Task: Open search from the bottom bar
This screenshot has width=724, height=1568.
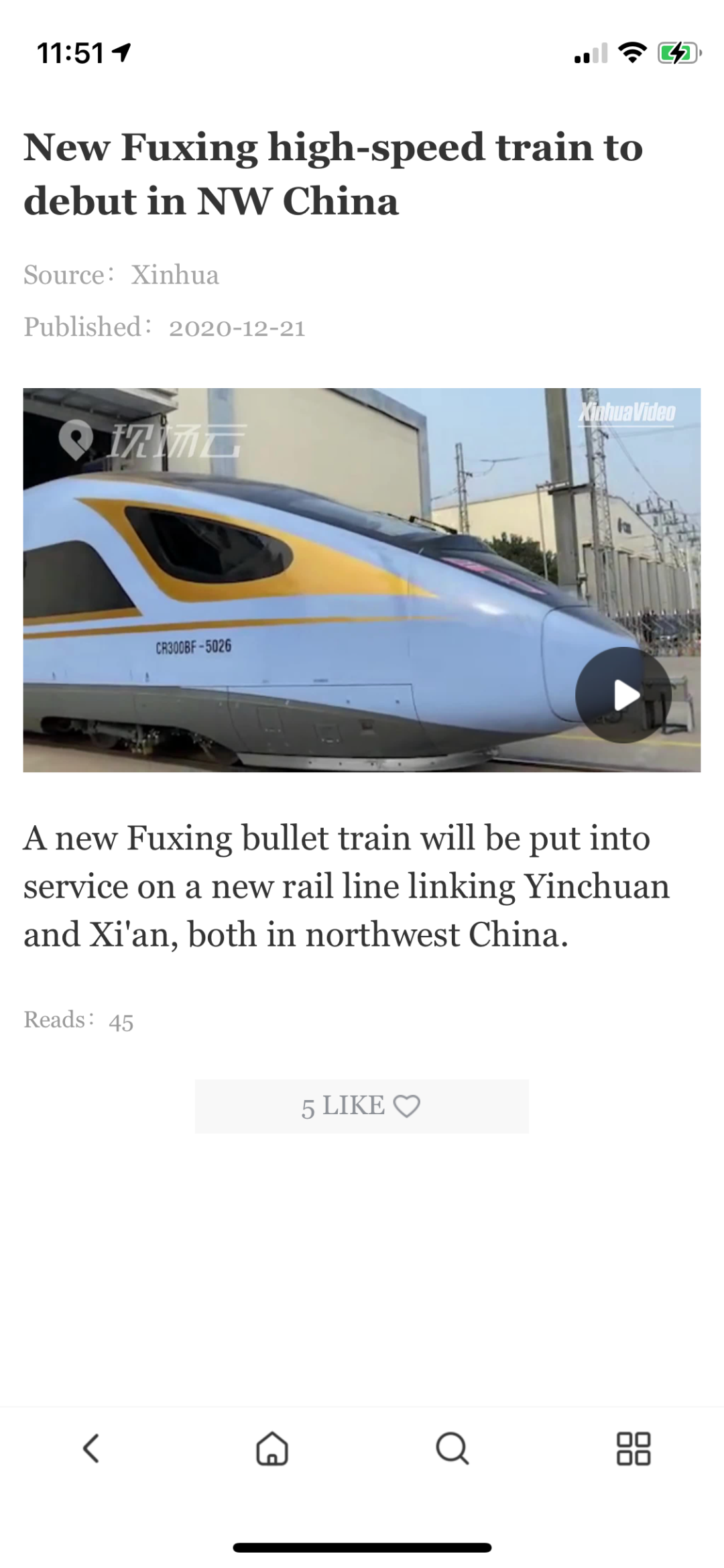Action: coord(452,1448)
